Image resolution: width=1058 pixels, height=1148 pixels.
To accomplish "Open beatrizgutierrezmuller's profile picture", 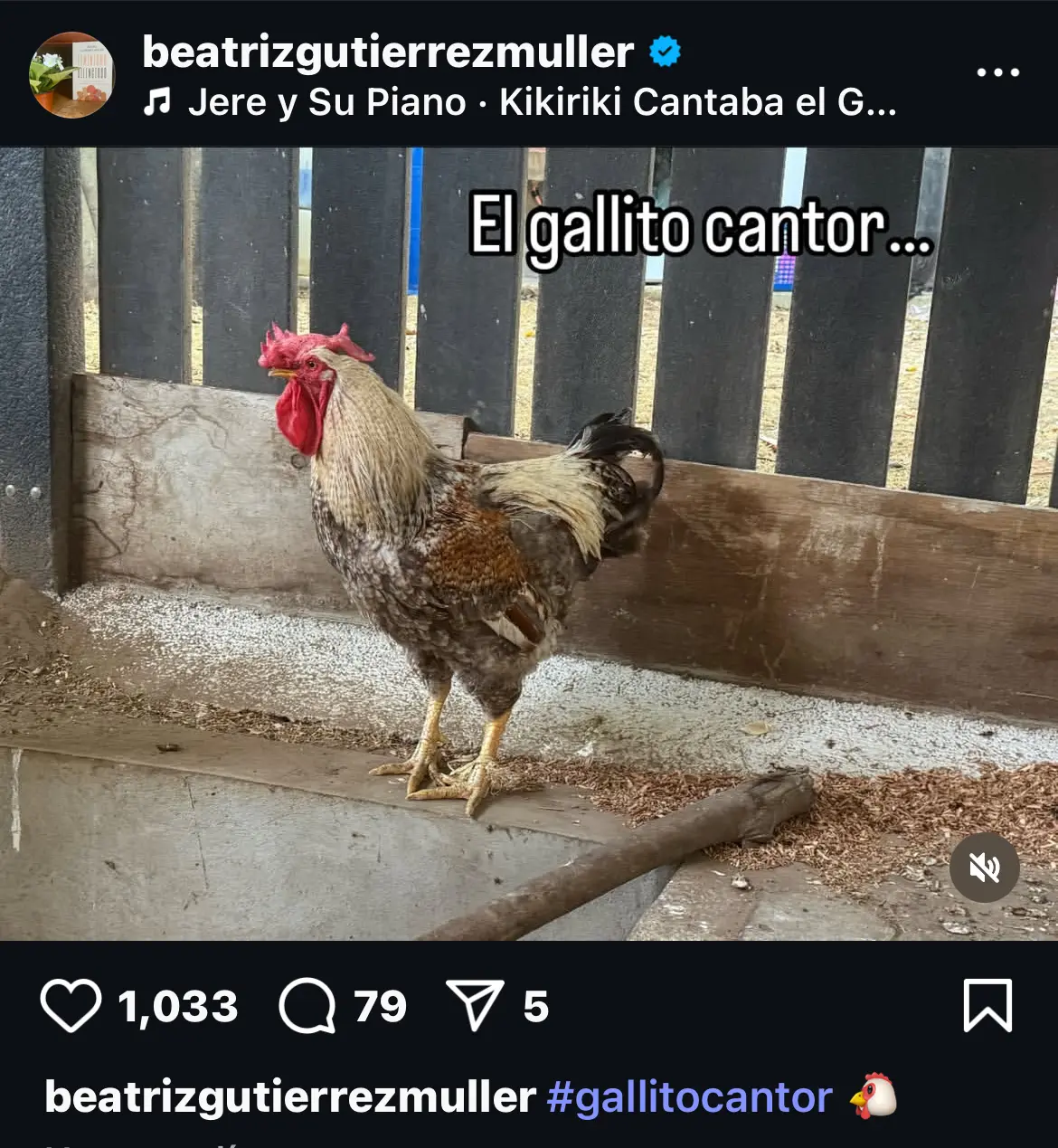I will click(71, 74).
